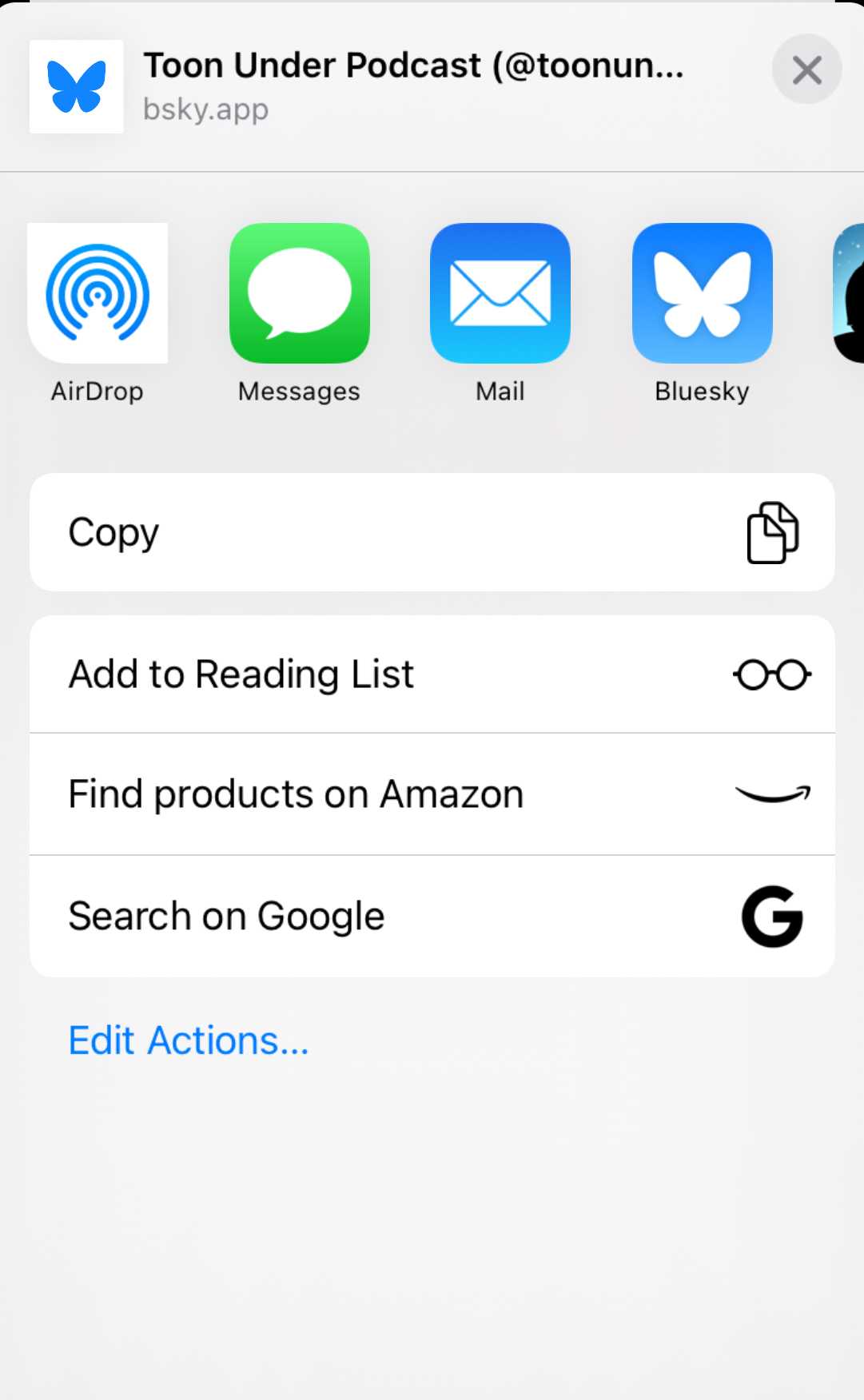Image resolution: width=864 pixels, height=1400 pixels.
Task: Close the share sheet
Action: click(x=806, y=70)
